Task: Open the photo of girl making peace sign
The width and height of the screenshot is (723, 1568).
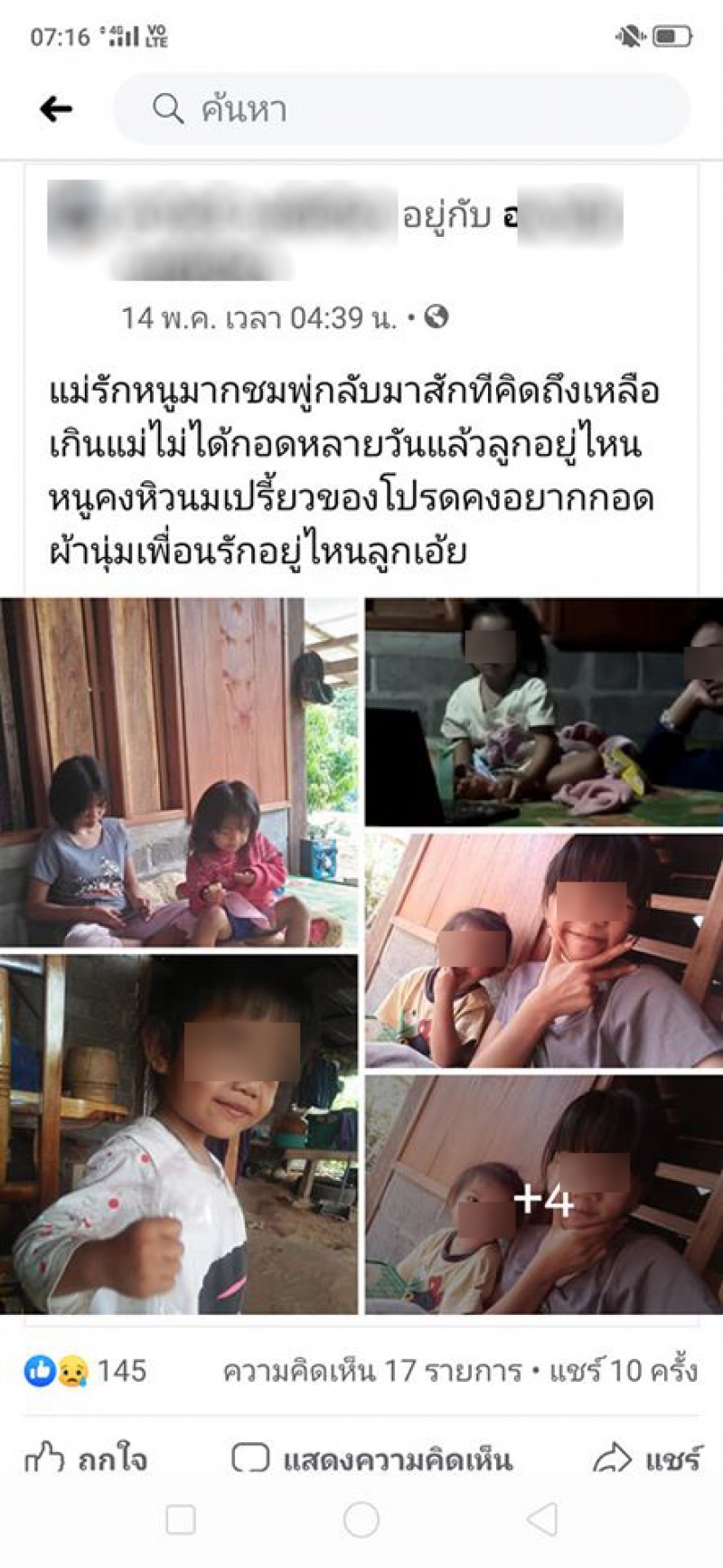Action: coord(544,949)
